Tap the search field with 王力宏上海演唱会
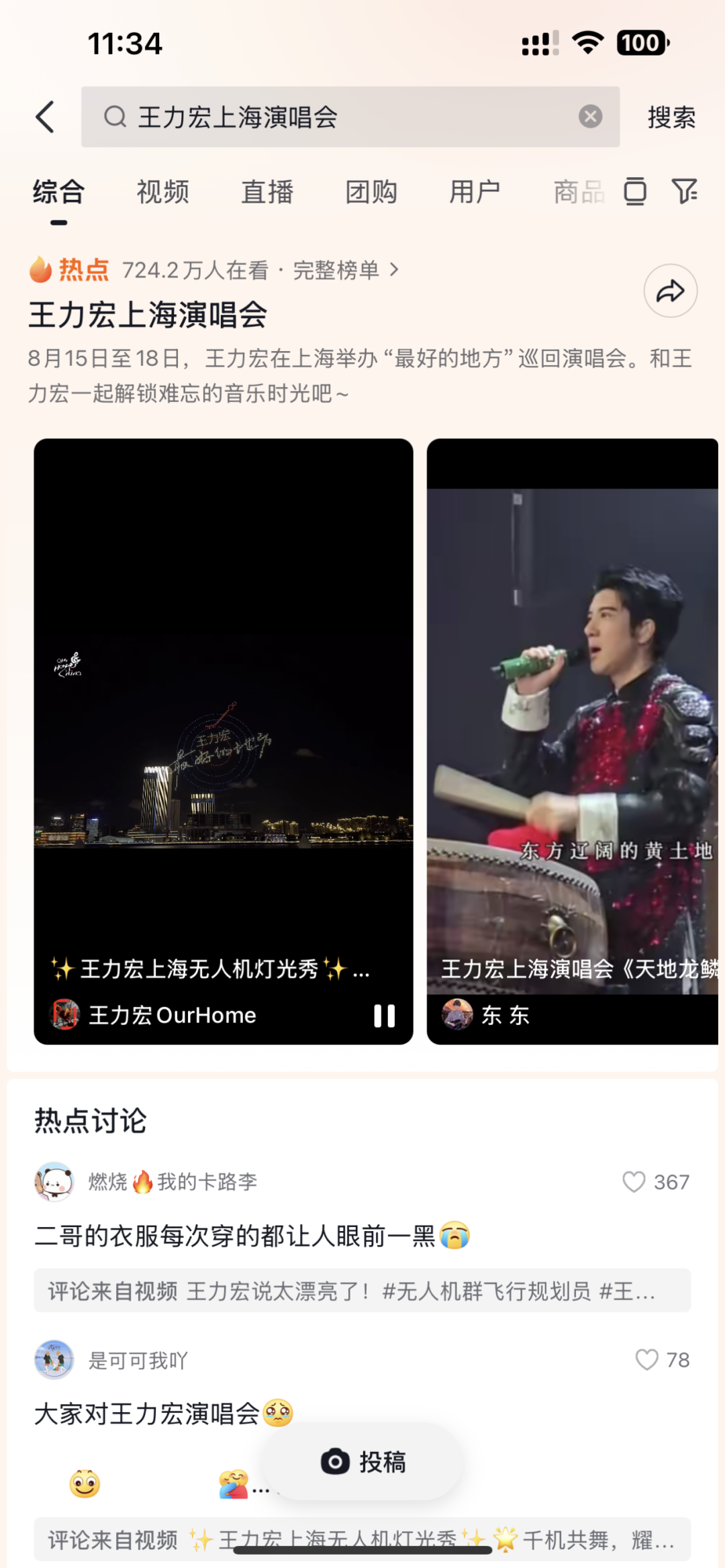Screen dimensions: 725x1568 (x=336, y=117)
